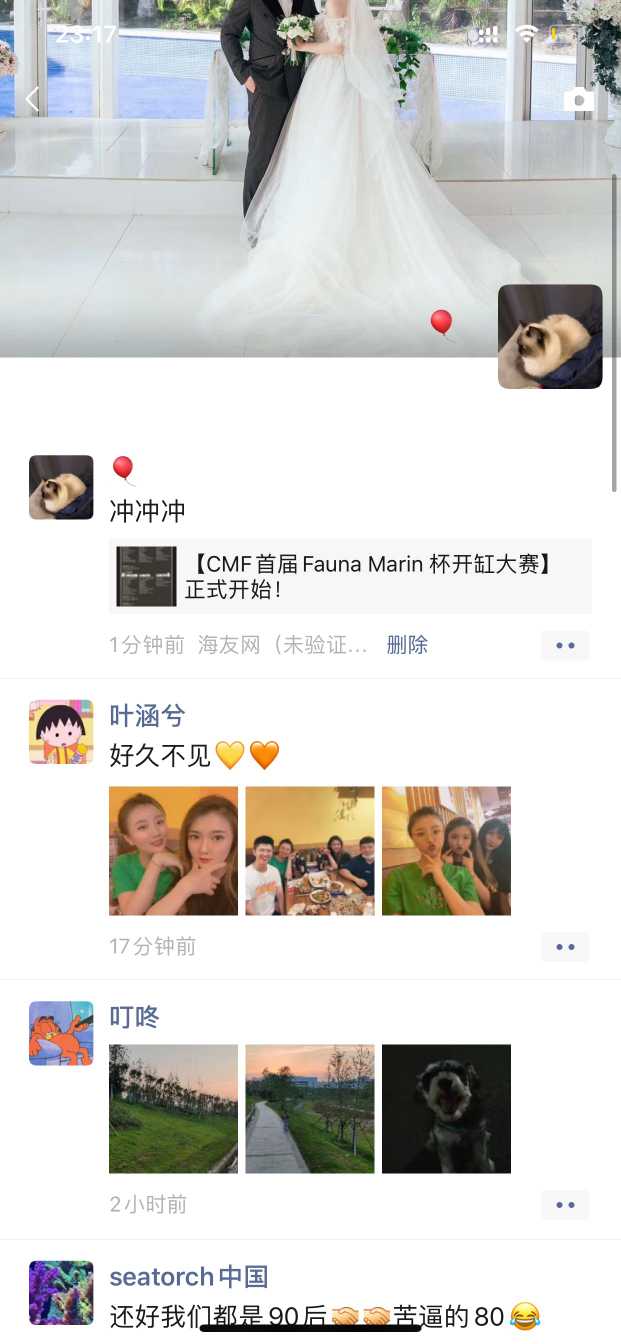Viewport: 621px width, 1344px height.
Task: Tap 叮咚's Garfield avatar
Action: 61,1033
